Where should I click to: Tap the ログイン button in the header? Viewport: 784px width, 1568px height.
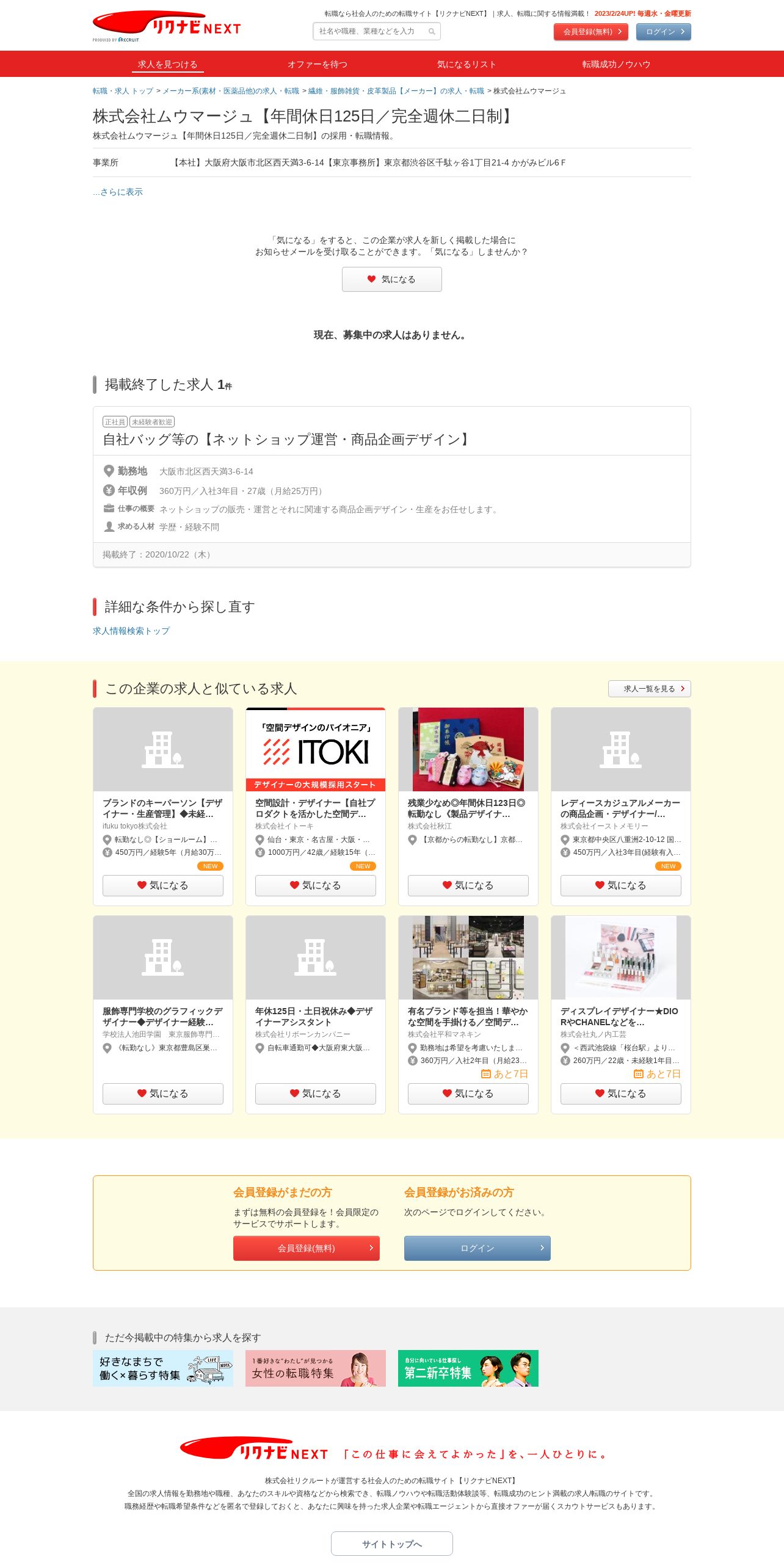[663, 32]
